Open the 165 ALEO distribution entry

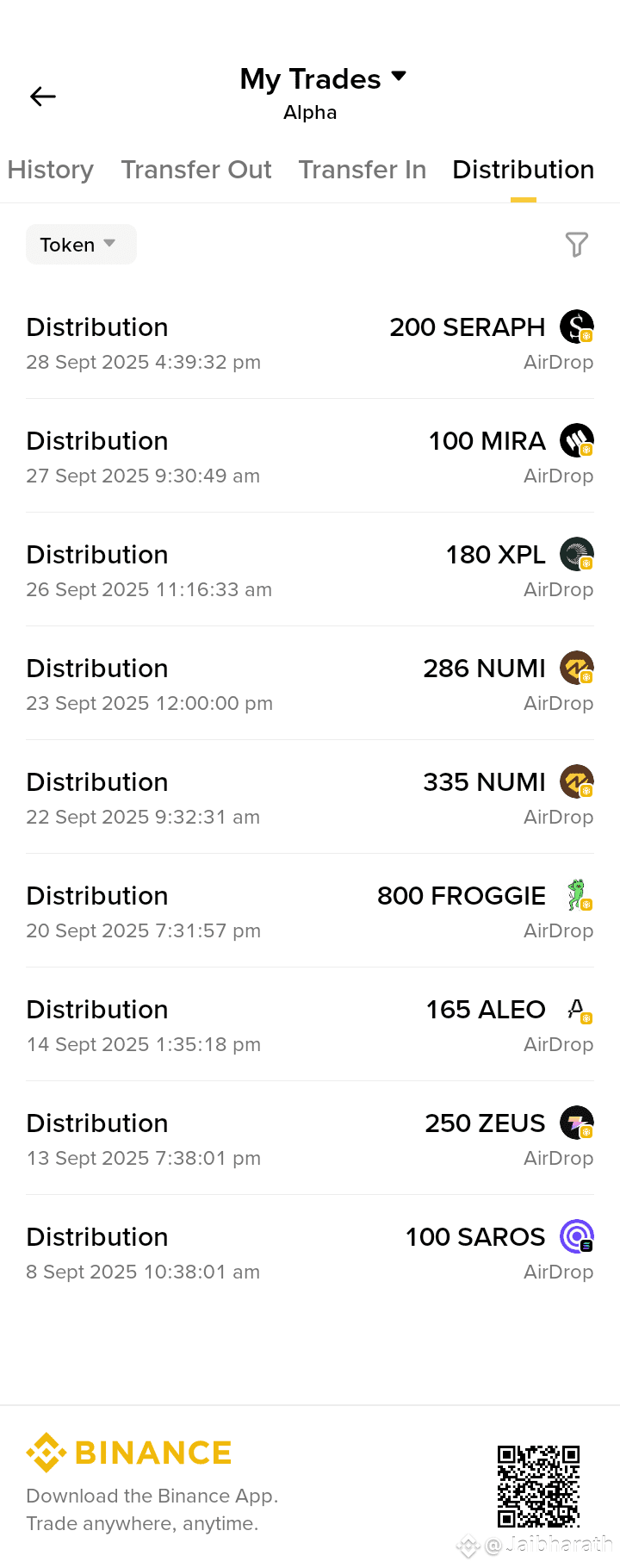click(x=310, y=1025)
